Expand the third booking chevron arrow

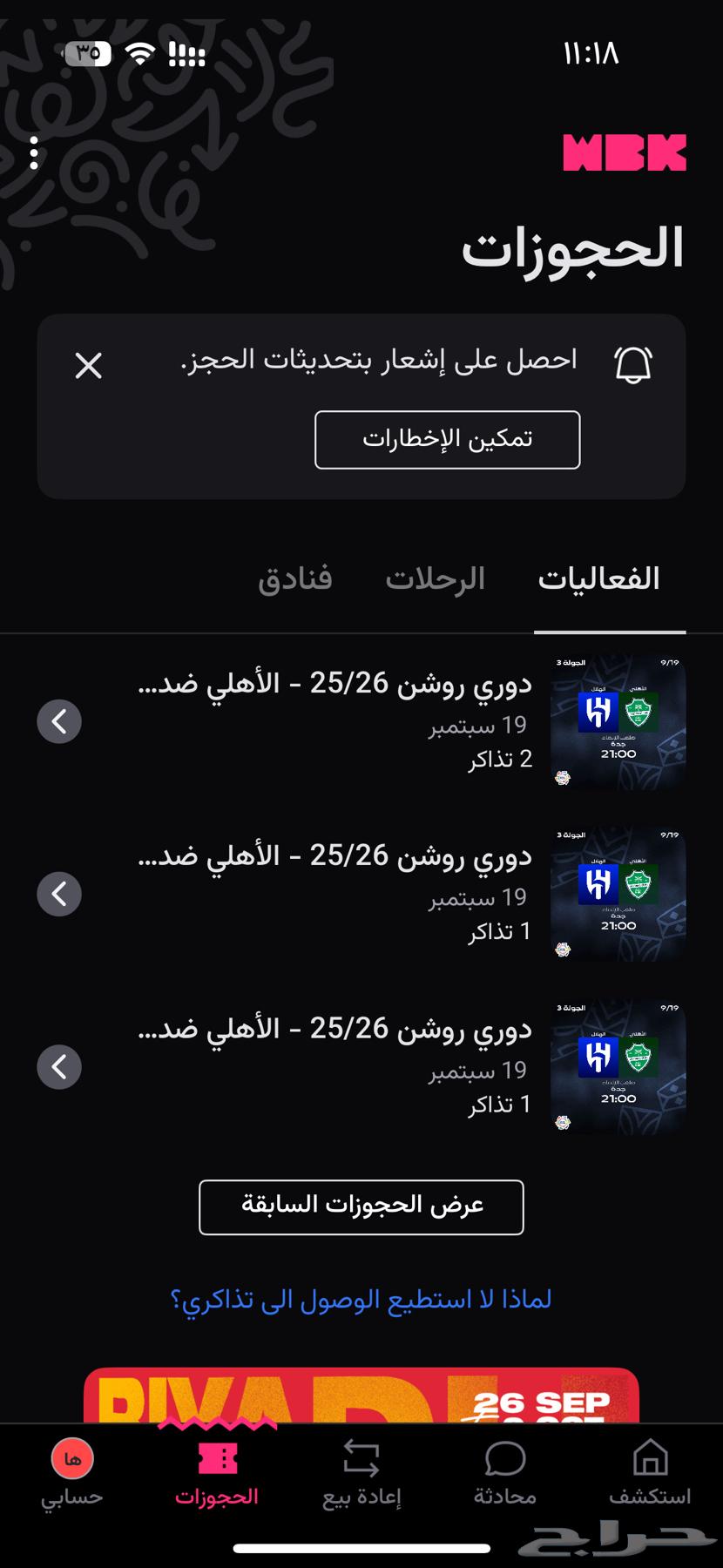coord(58,1066)
